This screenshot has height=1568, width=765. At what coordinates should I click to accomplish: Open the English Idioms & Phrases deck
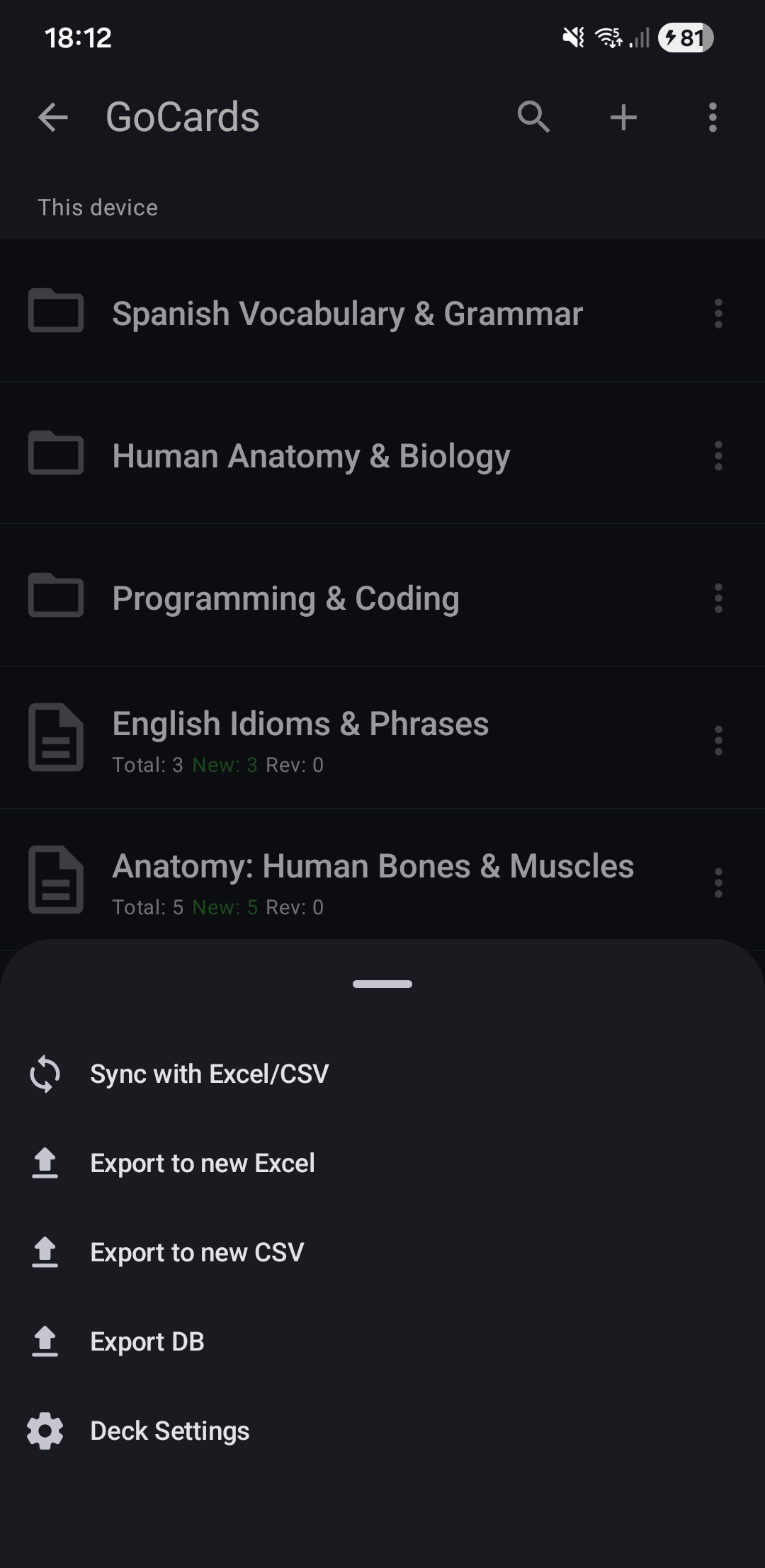[300, 738]
